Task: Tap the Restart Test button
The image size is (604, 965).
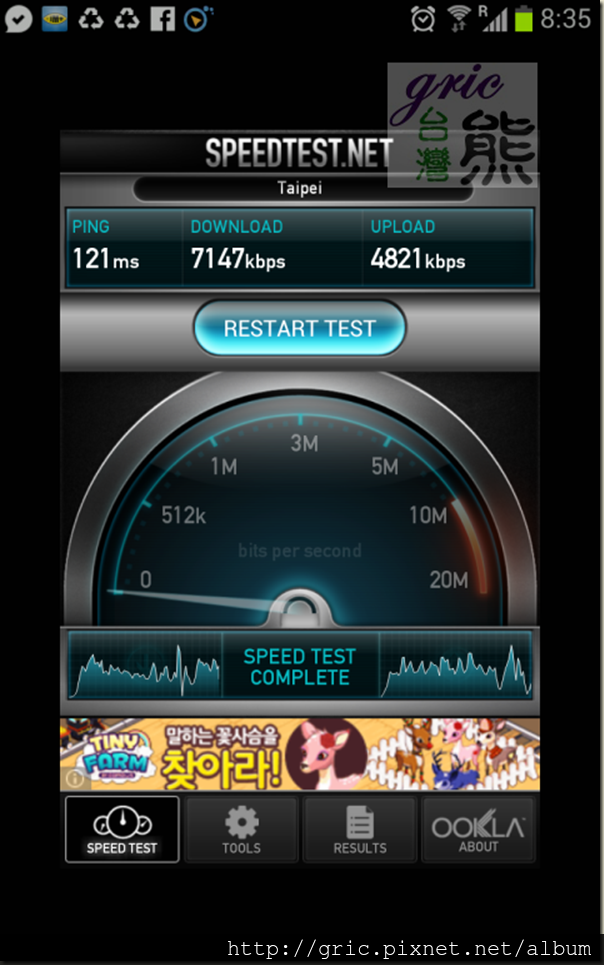Action: 300,329
